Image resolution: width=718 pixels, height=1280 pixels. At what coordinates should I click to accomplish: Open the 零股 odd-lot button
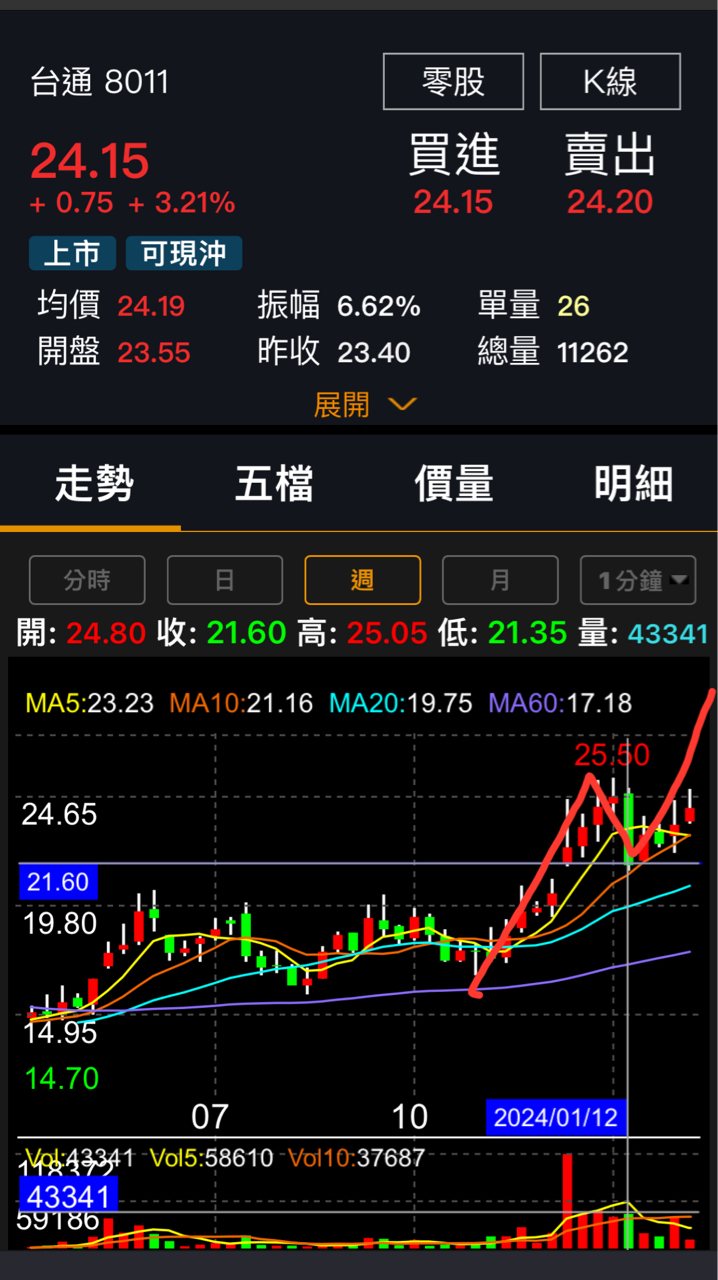tap(453, 81)
